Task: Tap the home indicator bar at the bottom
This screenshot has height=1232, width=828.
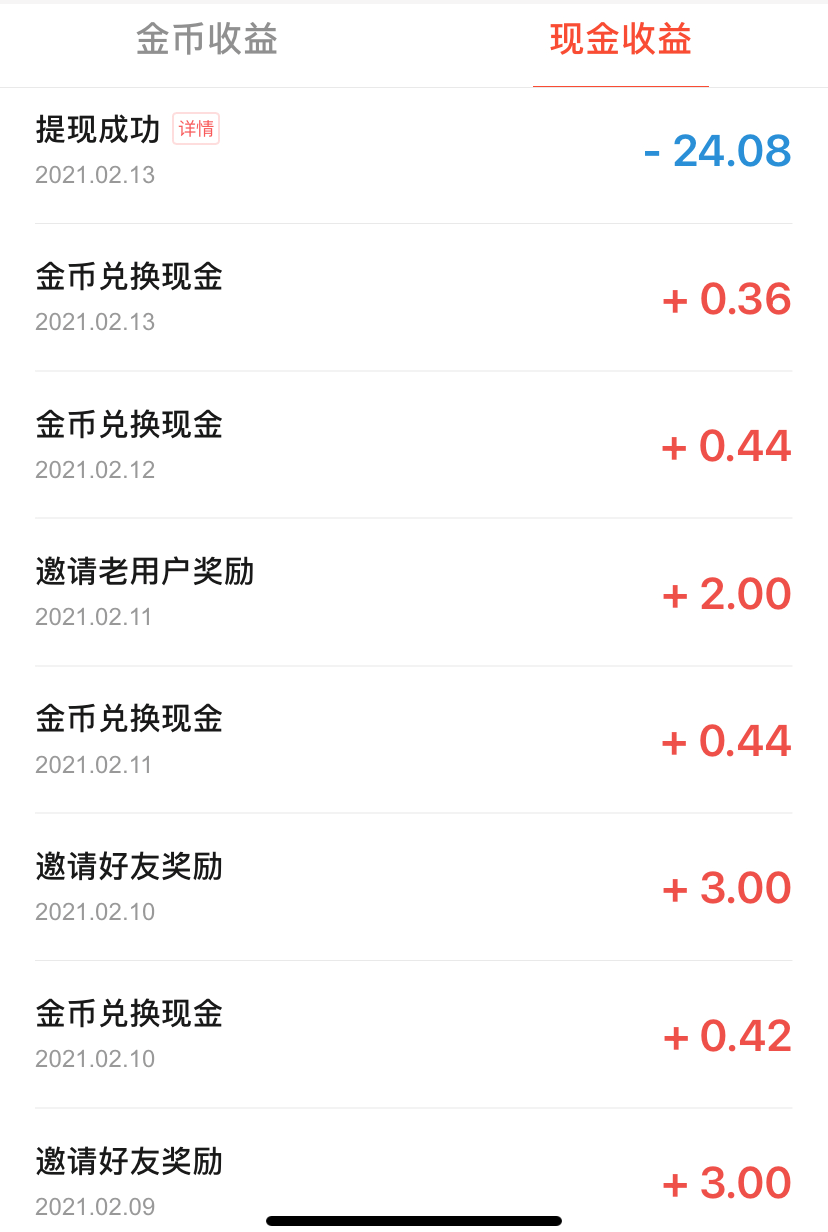Action: (414, 1218)
